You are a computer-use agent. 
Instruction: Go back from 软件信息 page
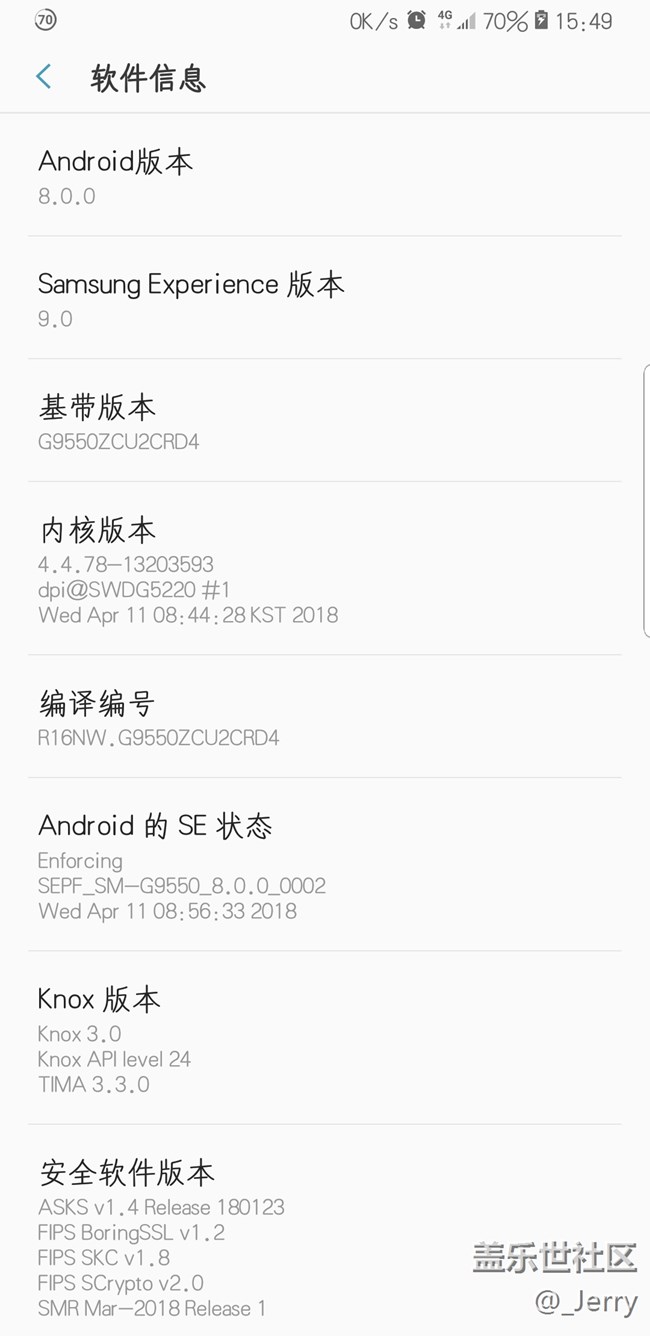[x=44, y=77]
